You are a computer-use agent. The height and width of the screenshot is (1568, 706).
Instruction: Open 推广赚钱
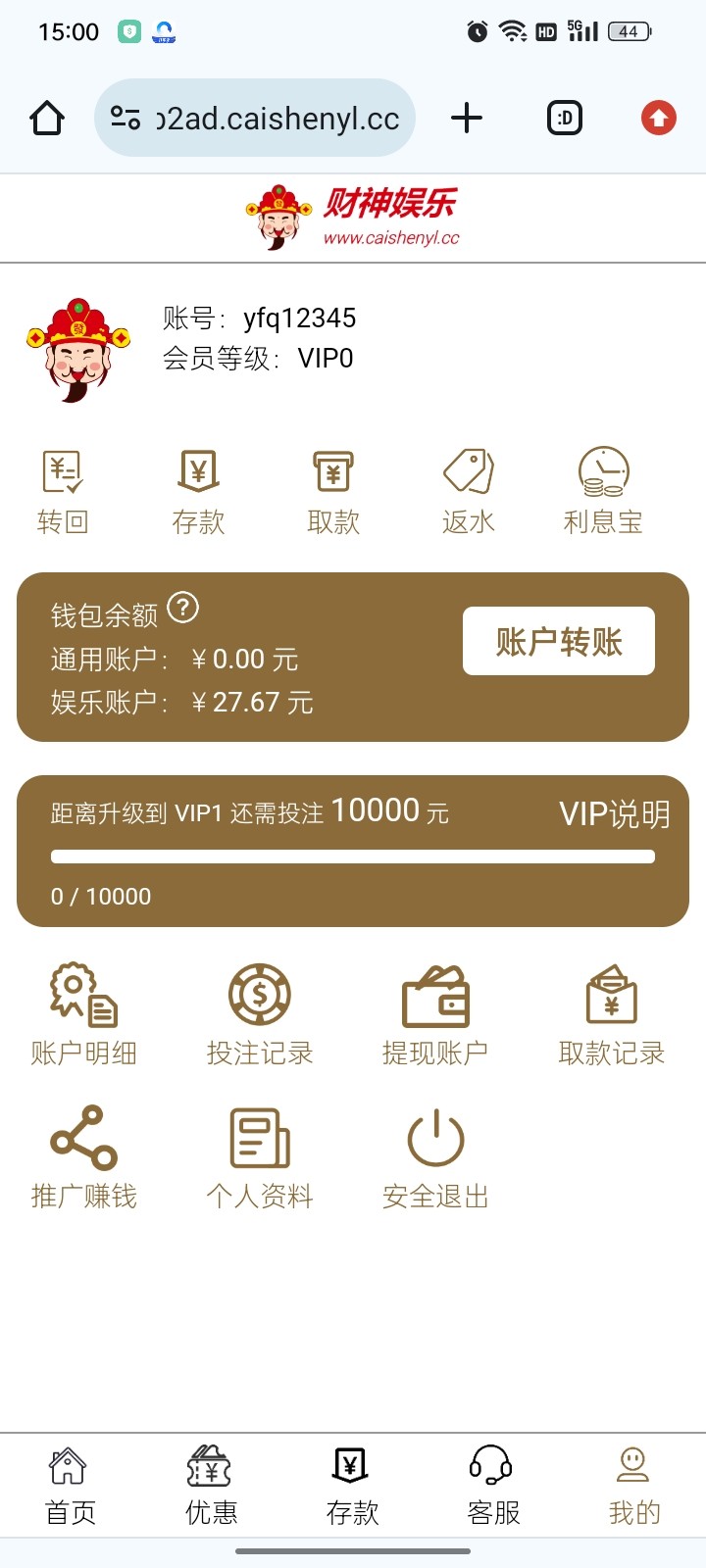click(84, 1158)
